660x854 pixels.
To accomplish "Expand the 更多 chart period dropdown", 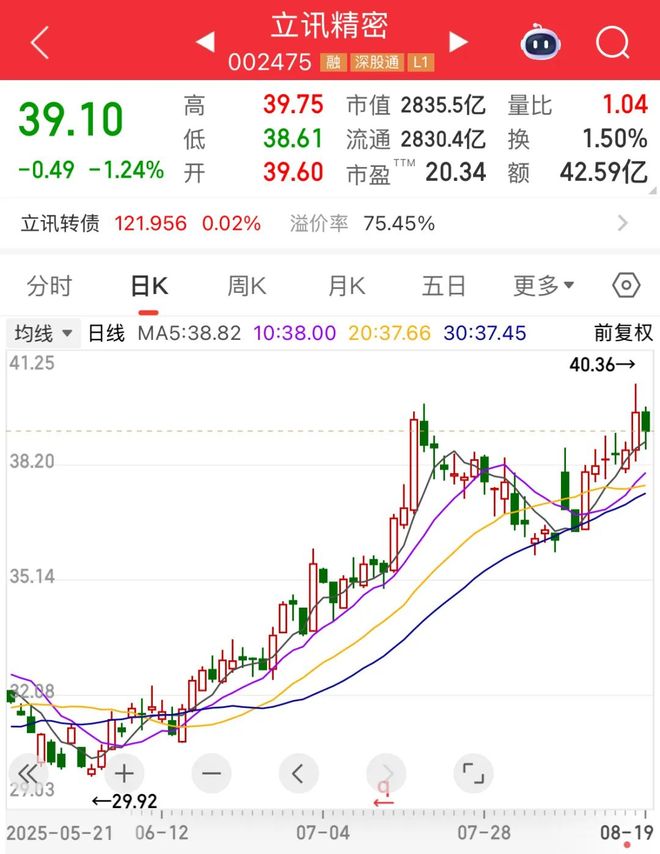I will (x=543, y=287).
